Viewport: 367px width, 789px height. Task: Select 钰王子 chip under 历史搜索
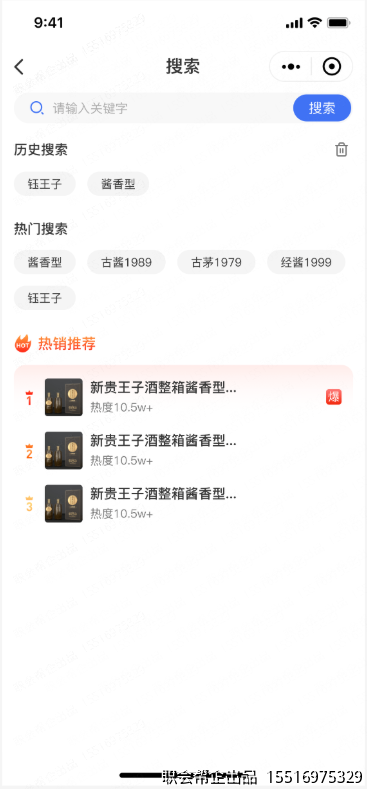(45, 184)
